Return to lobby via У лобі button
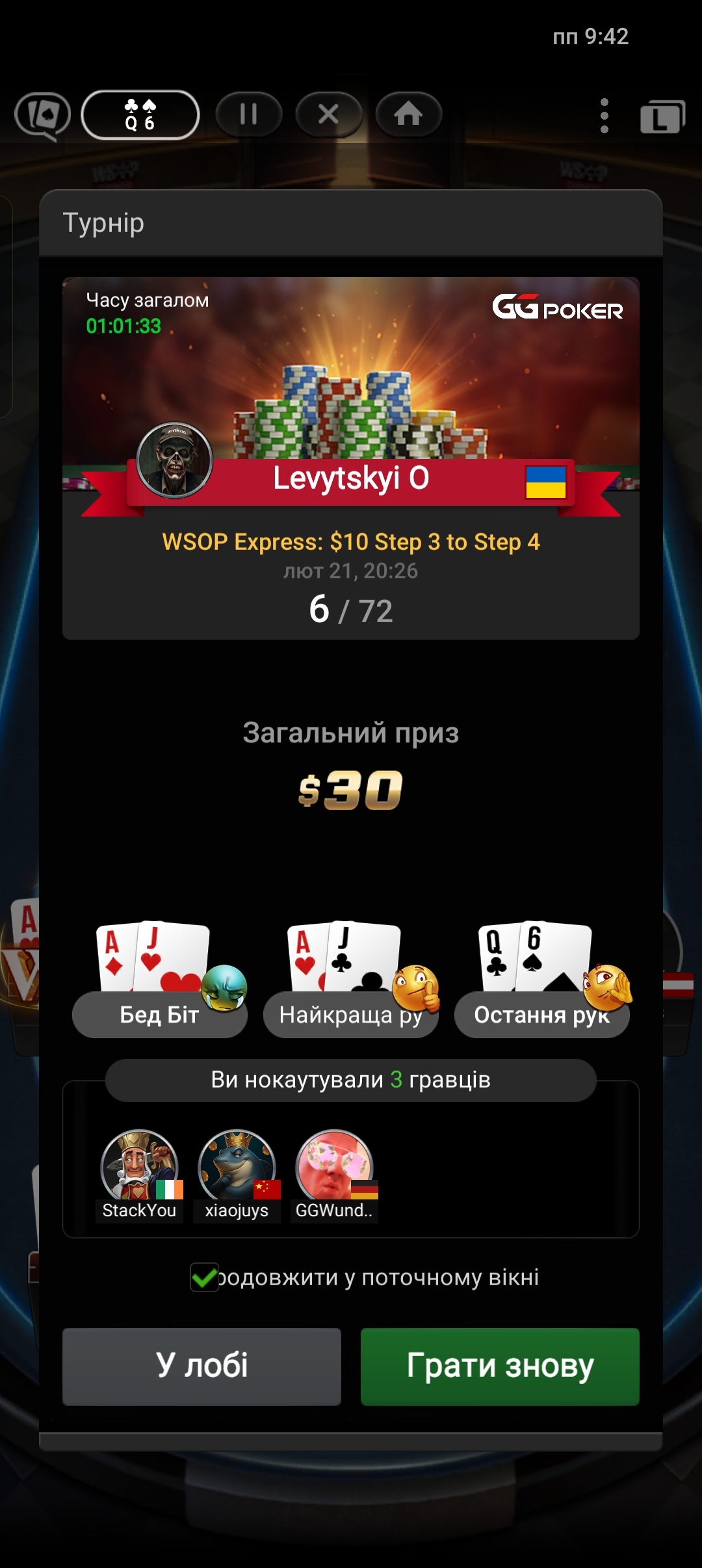702x1568 pixels. 201,1366
